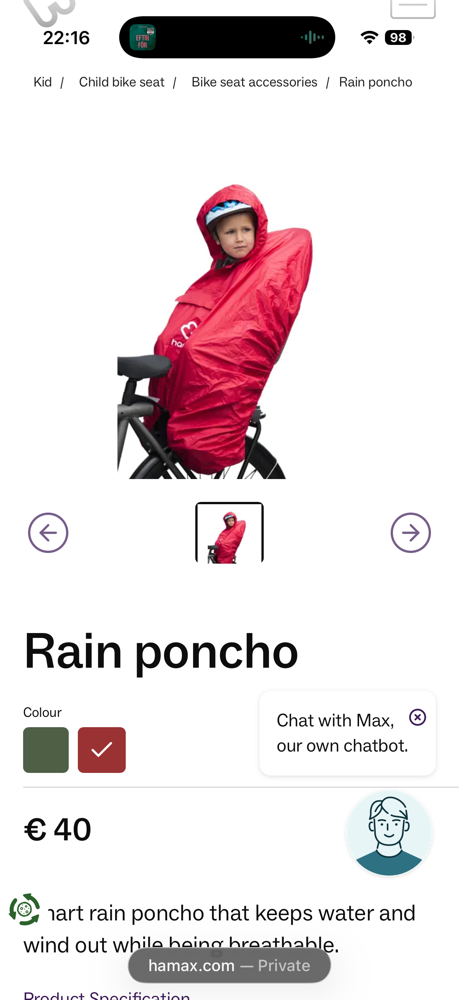This screenshot has width=459, height=1000.
Task: Open the Max chatbot avatar
Action: pos(389,834)
